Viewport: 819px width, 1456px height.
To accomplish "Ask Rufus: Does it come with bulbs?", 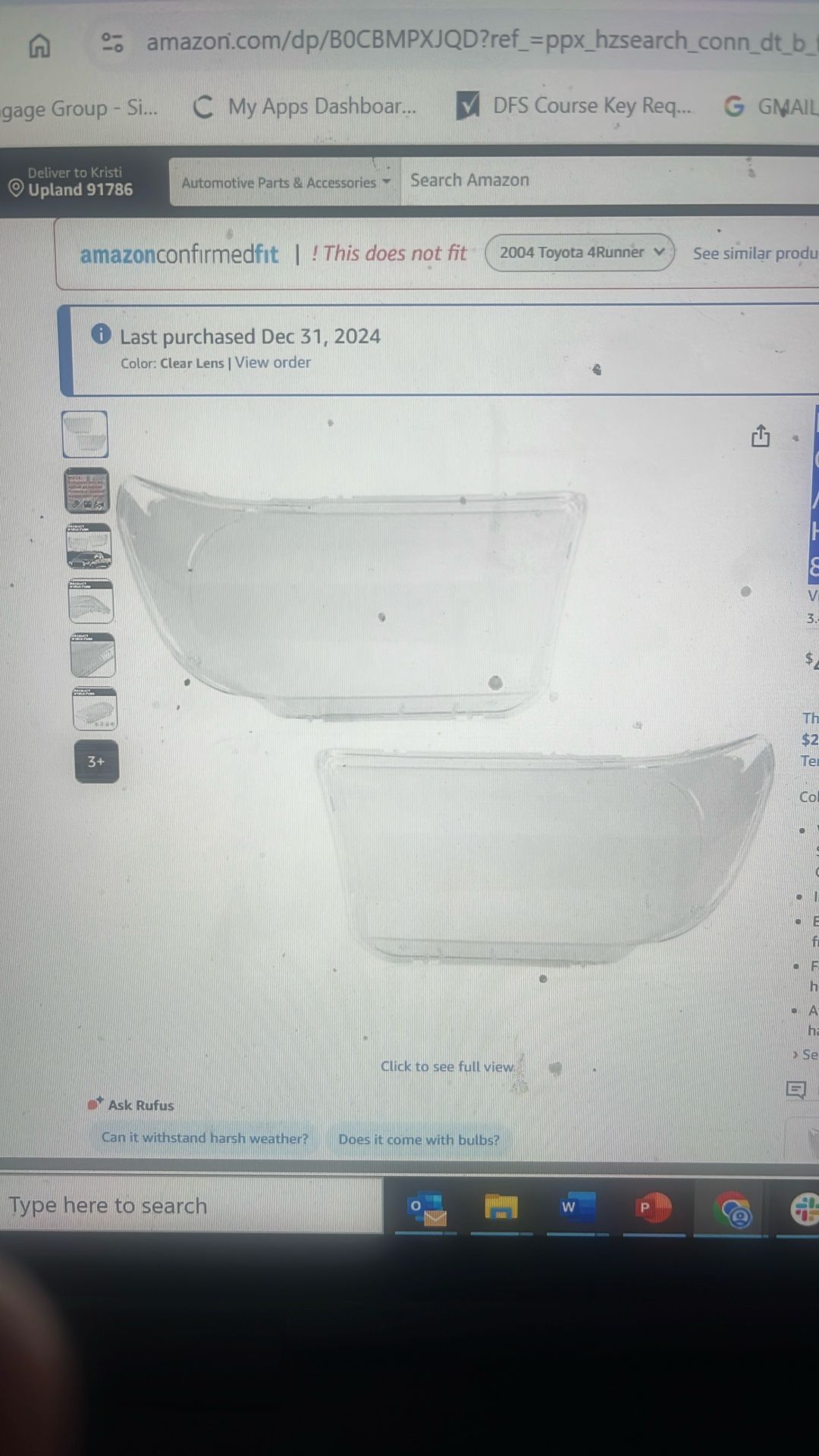I will pos(419,1139).
